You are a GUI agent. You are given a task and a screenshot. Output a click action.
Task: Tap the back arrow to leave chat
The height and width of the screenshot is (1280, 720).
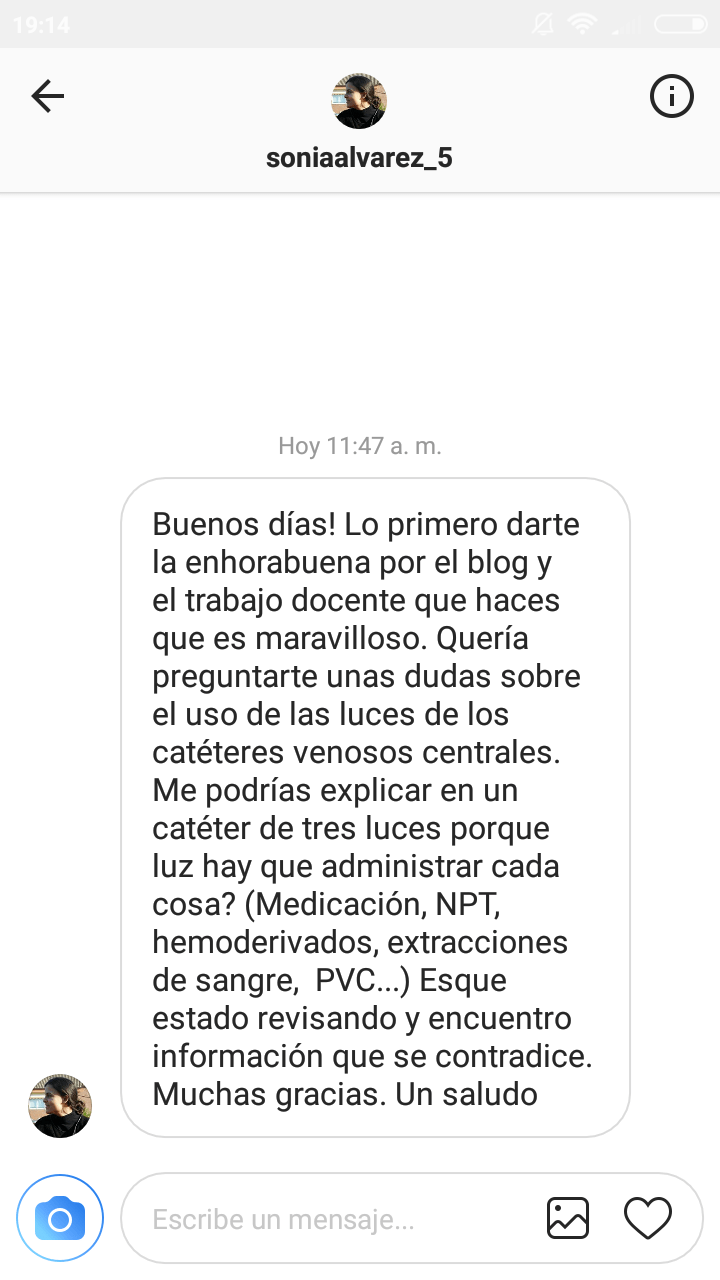(47, 96)
